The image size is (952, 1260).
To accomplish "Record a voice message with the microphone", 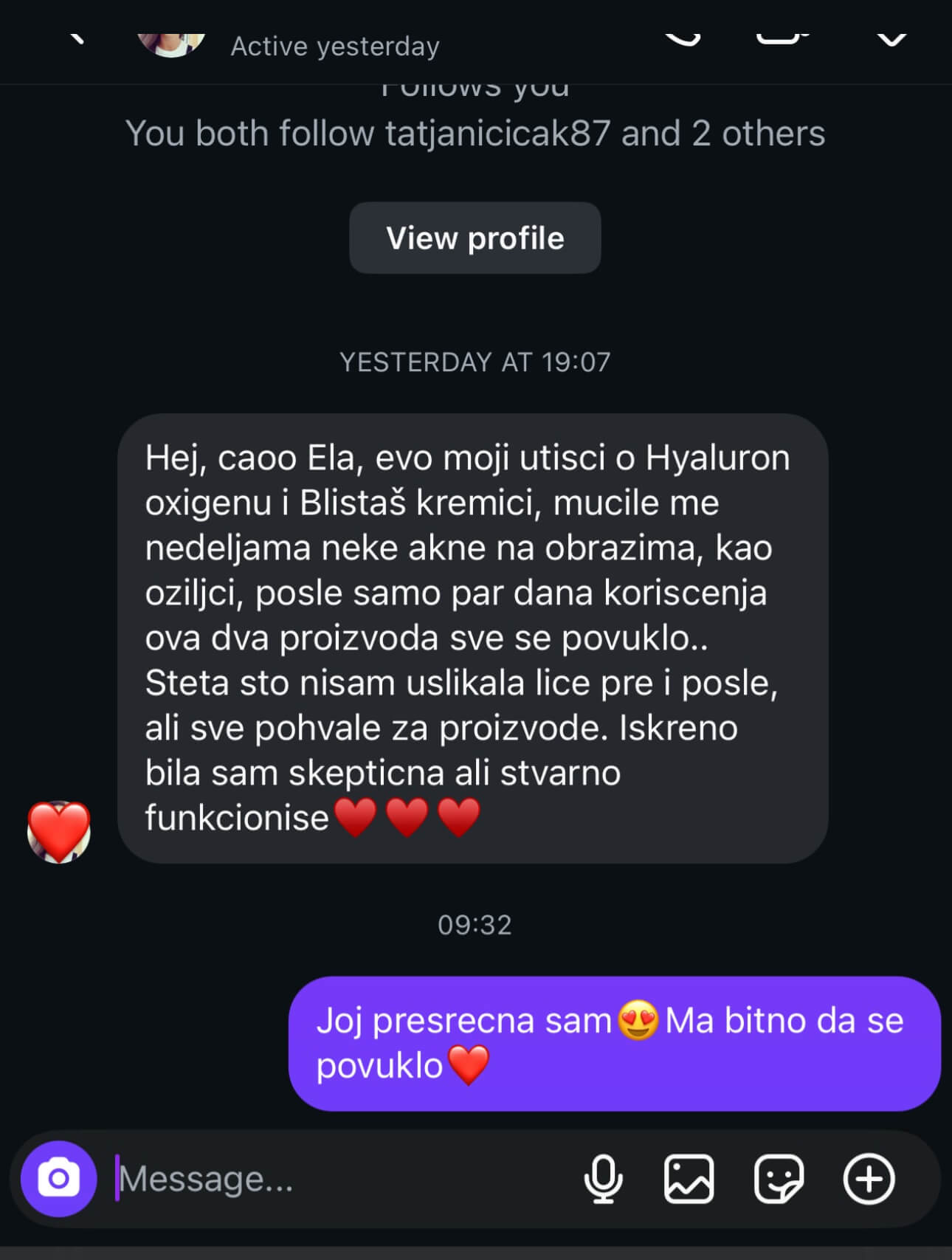I will (603, 1179).
